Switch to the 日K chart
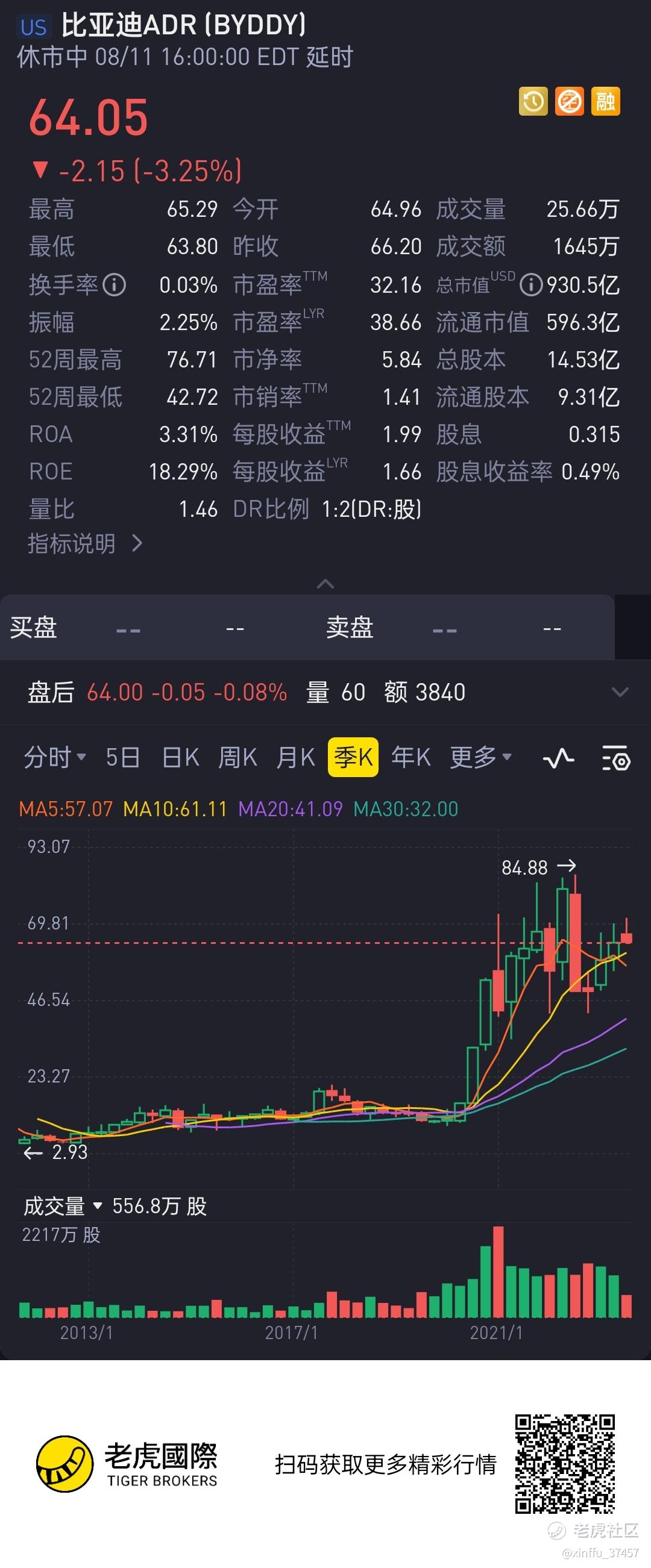Screen dimensions: 651x1568 (181, 758)
